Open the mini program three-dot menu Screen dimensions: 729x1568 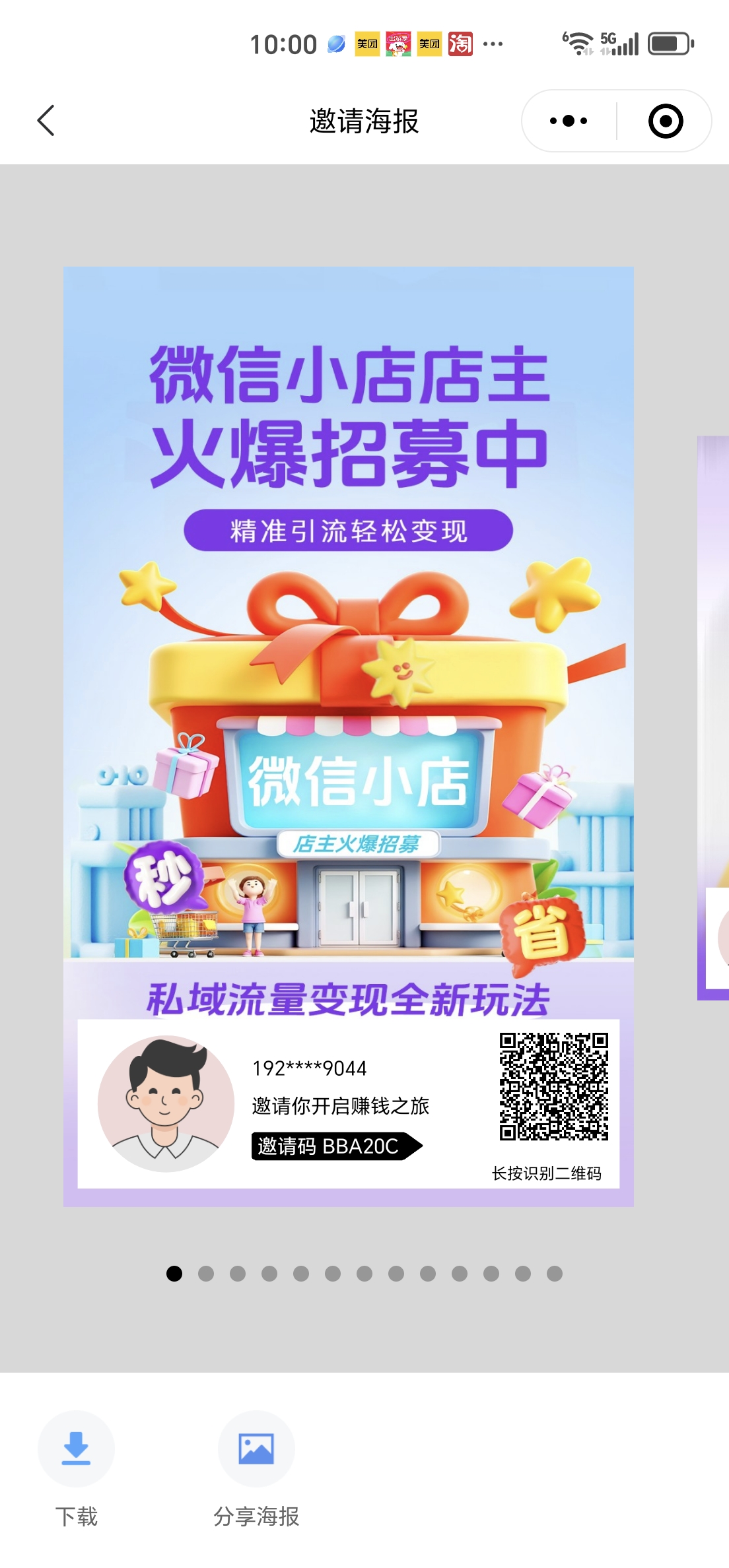569,121
